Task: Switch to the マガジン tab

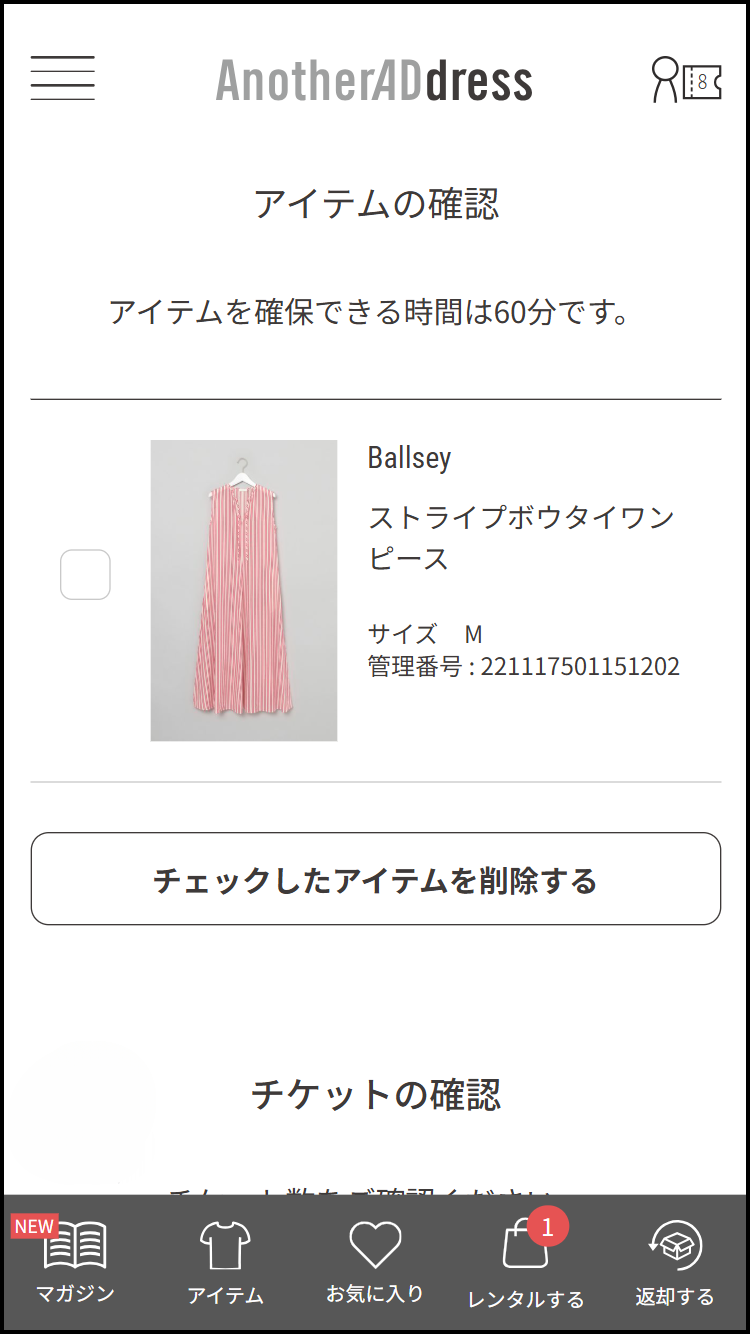Action: click(75, 1262)
